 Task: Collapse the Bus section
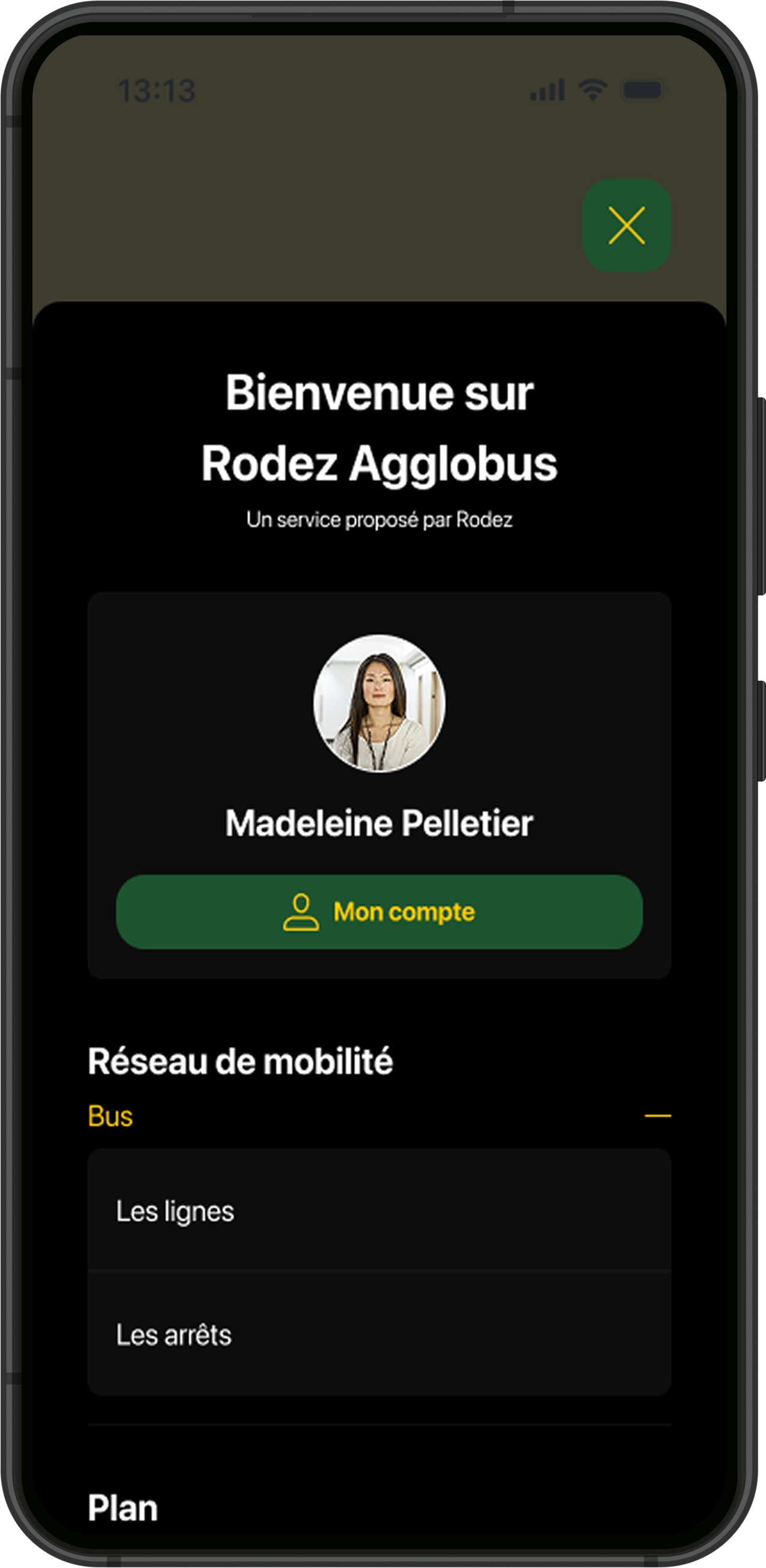point(657,1116)
